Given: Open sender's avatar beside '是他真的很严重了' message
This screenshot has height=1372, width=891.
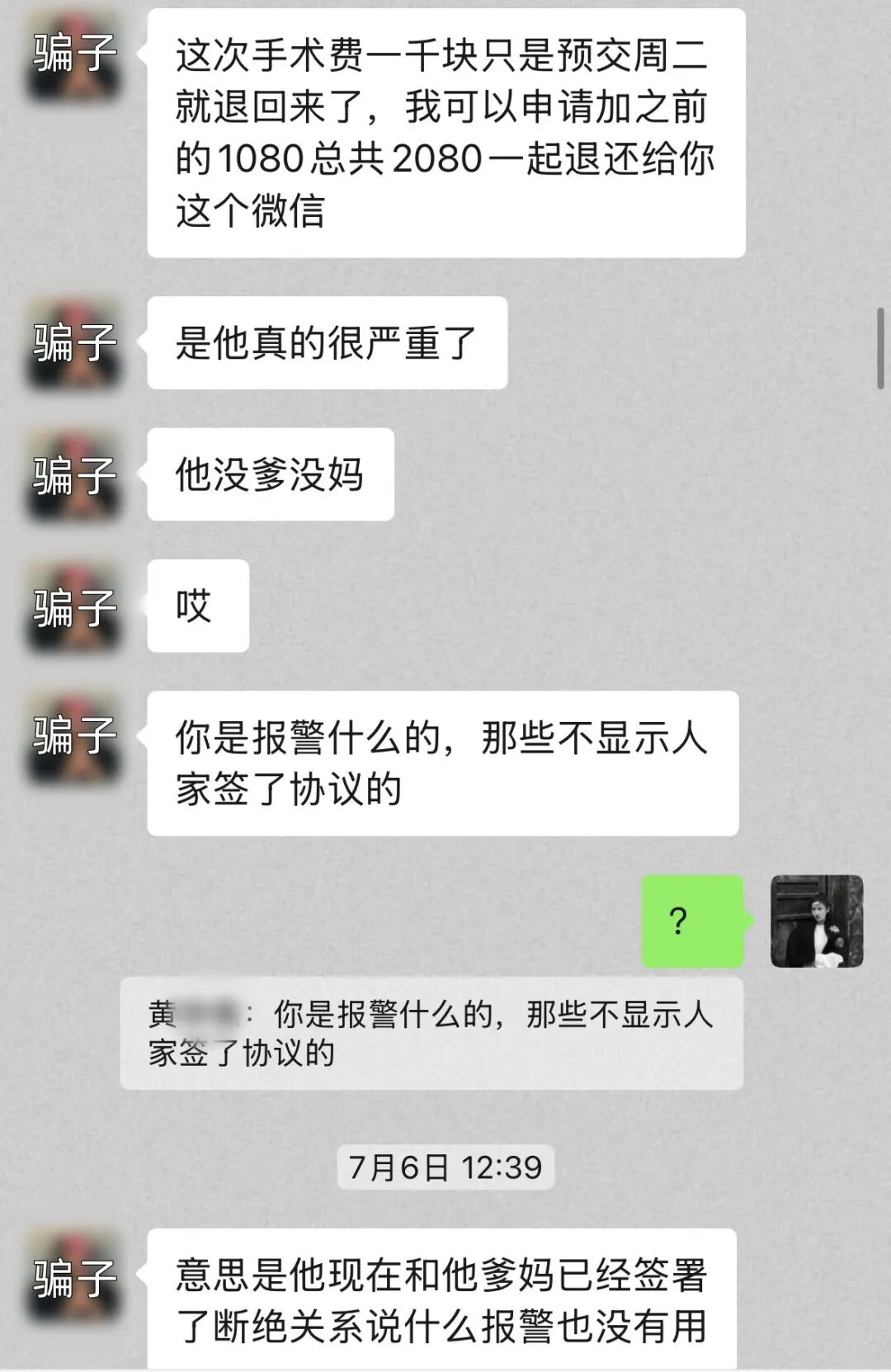Looking at the screenshot, I should point(74,343).
